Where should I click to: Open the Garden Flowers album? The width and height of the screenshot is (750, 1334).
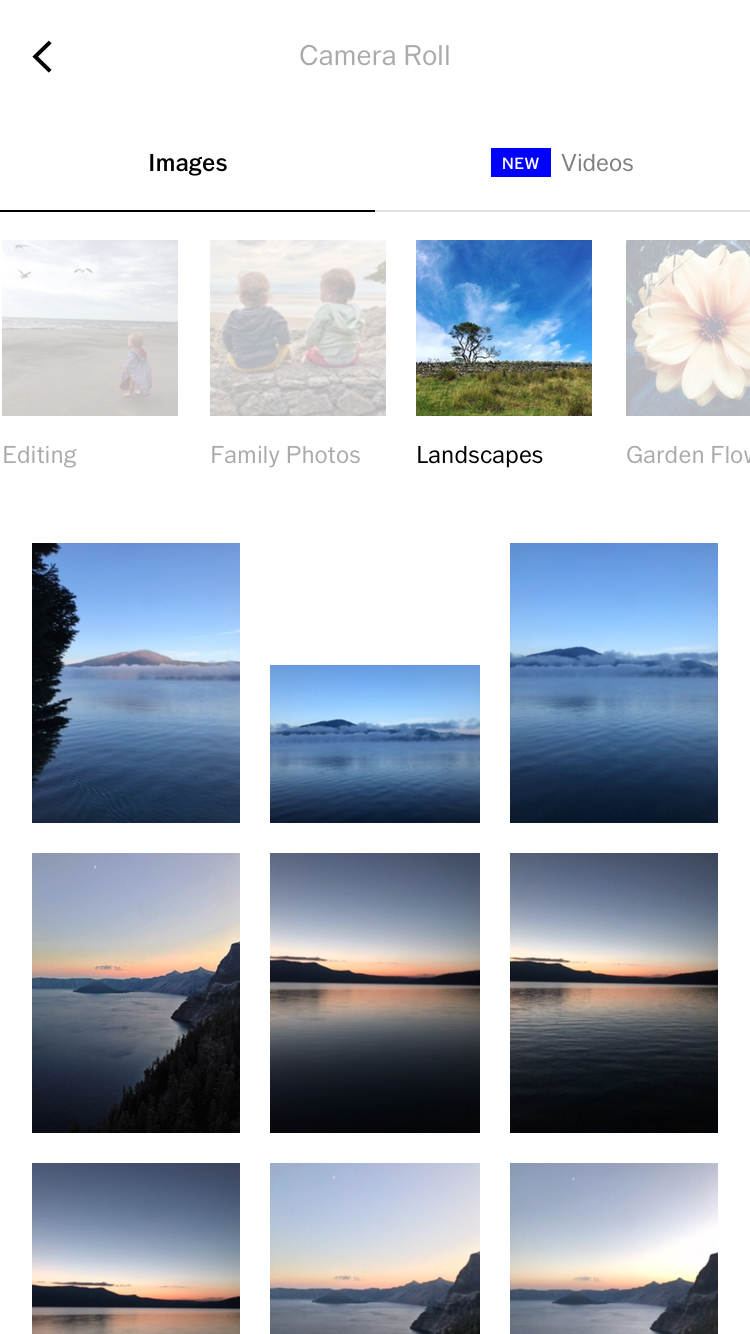click(x=688, y=328)
